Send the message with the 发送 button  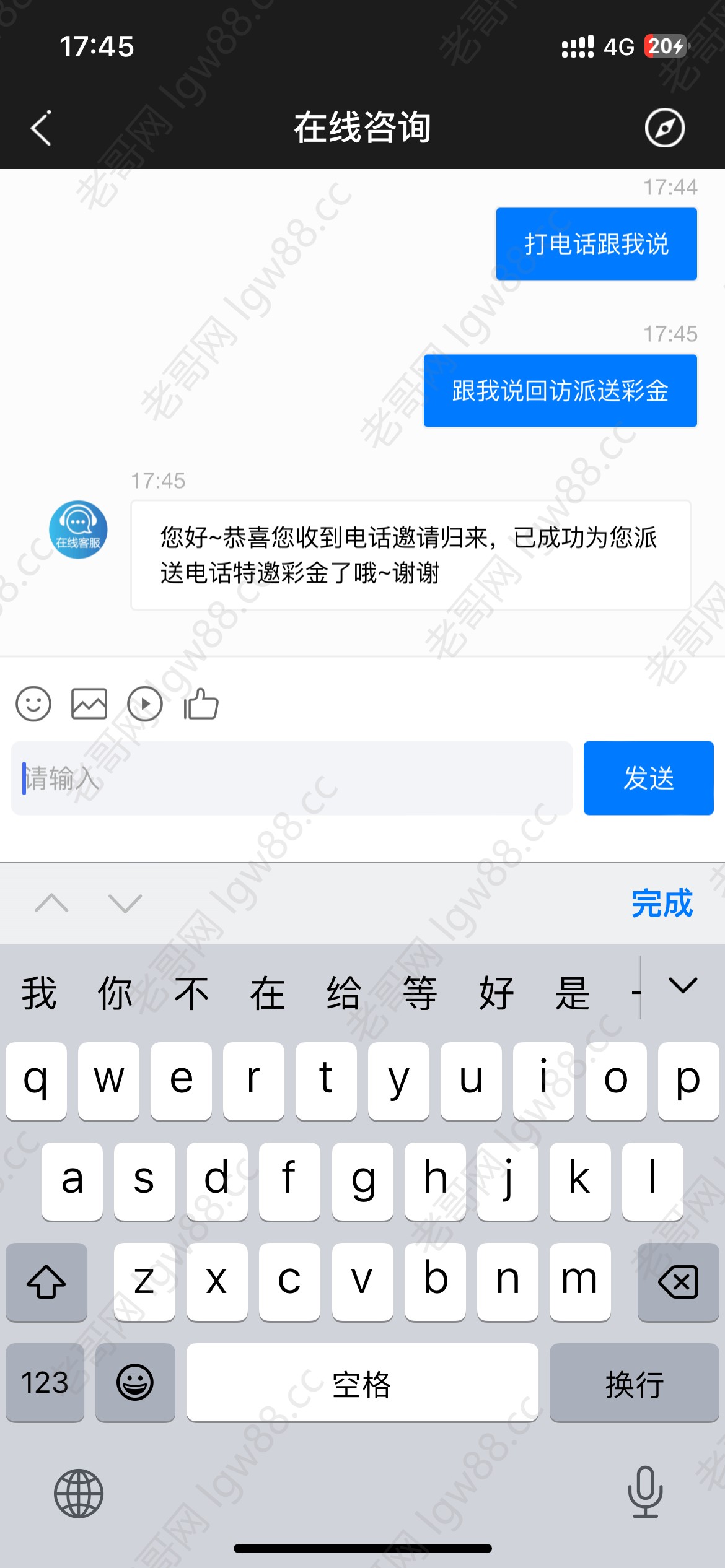coord(648,778)
